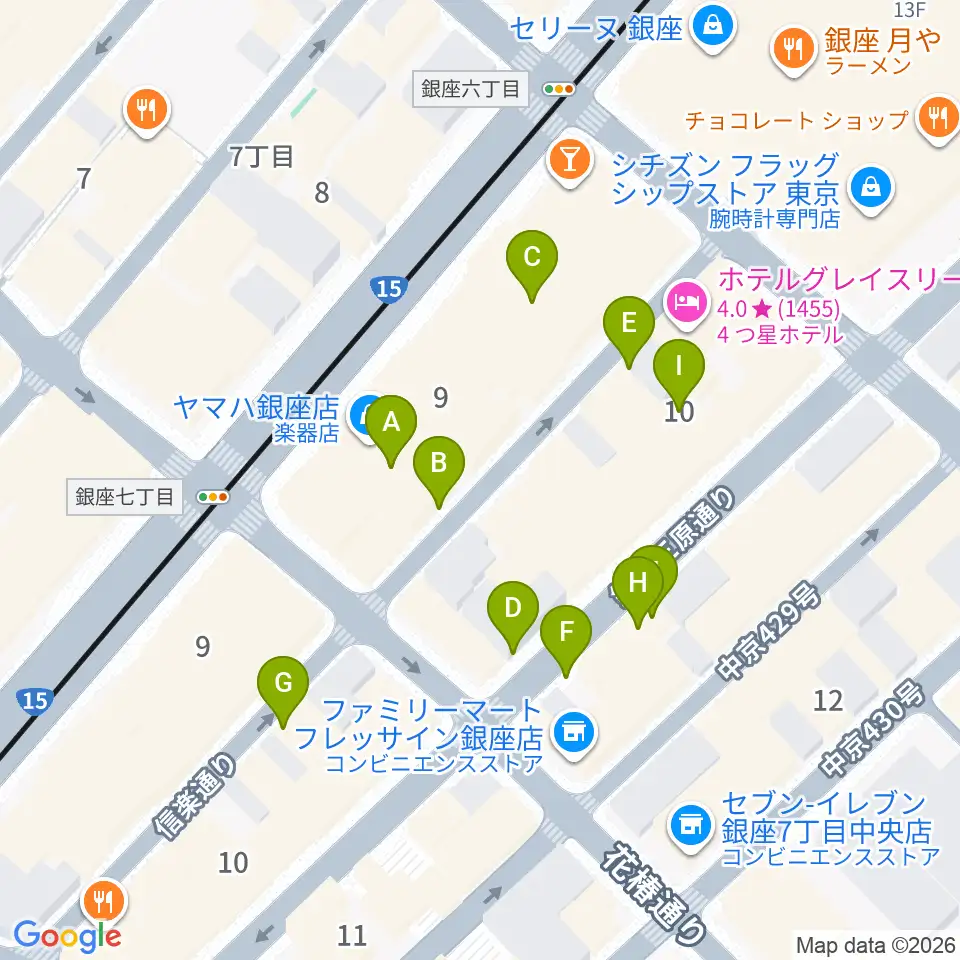Open the ホテルグレイスリー hotel pin
The width and height of the screenshot is (960, 960).
(687, 302)
